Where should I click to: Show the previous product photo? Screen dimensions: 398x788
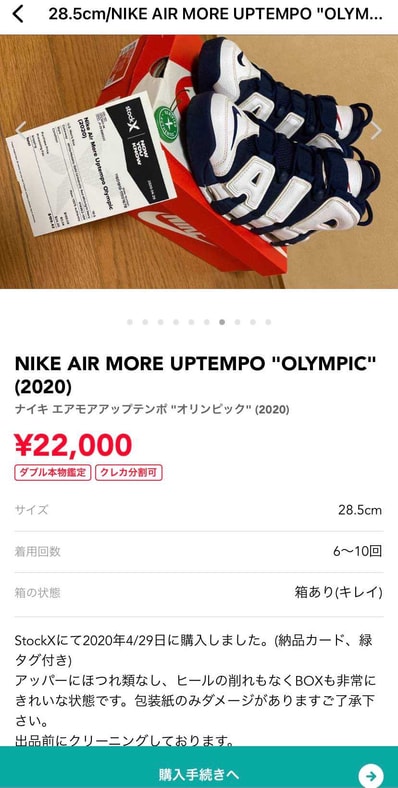[20, 131]
